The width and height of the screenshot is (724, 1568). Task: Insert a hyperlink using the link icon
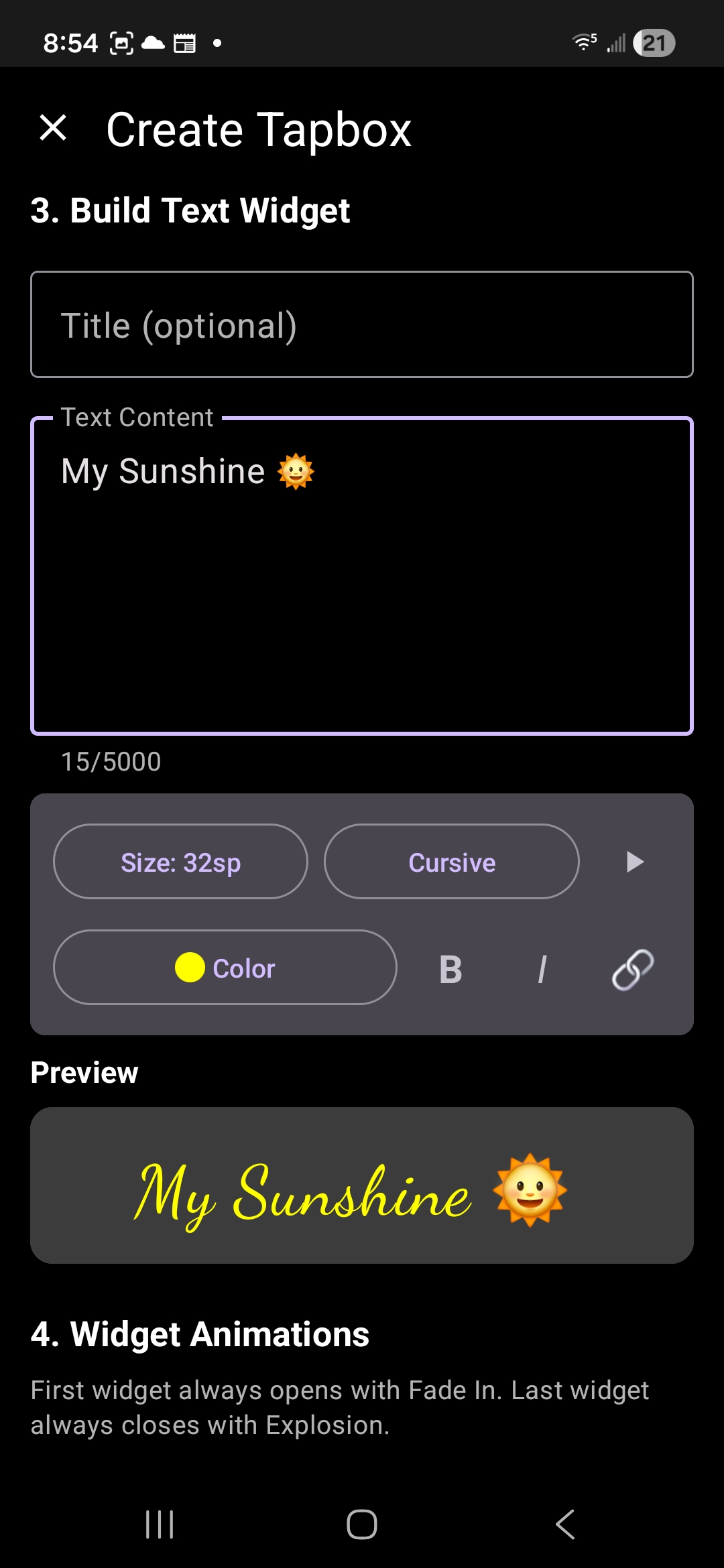(631, 968)
